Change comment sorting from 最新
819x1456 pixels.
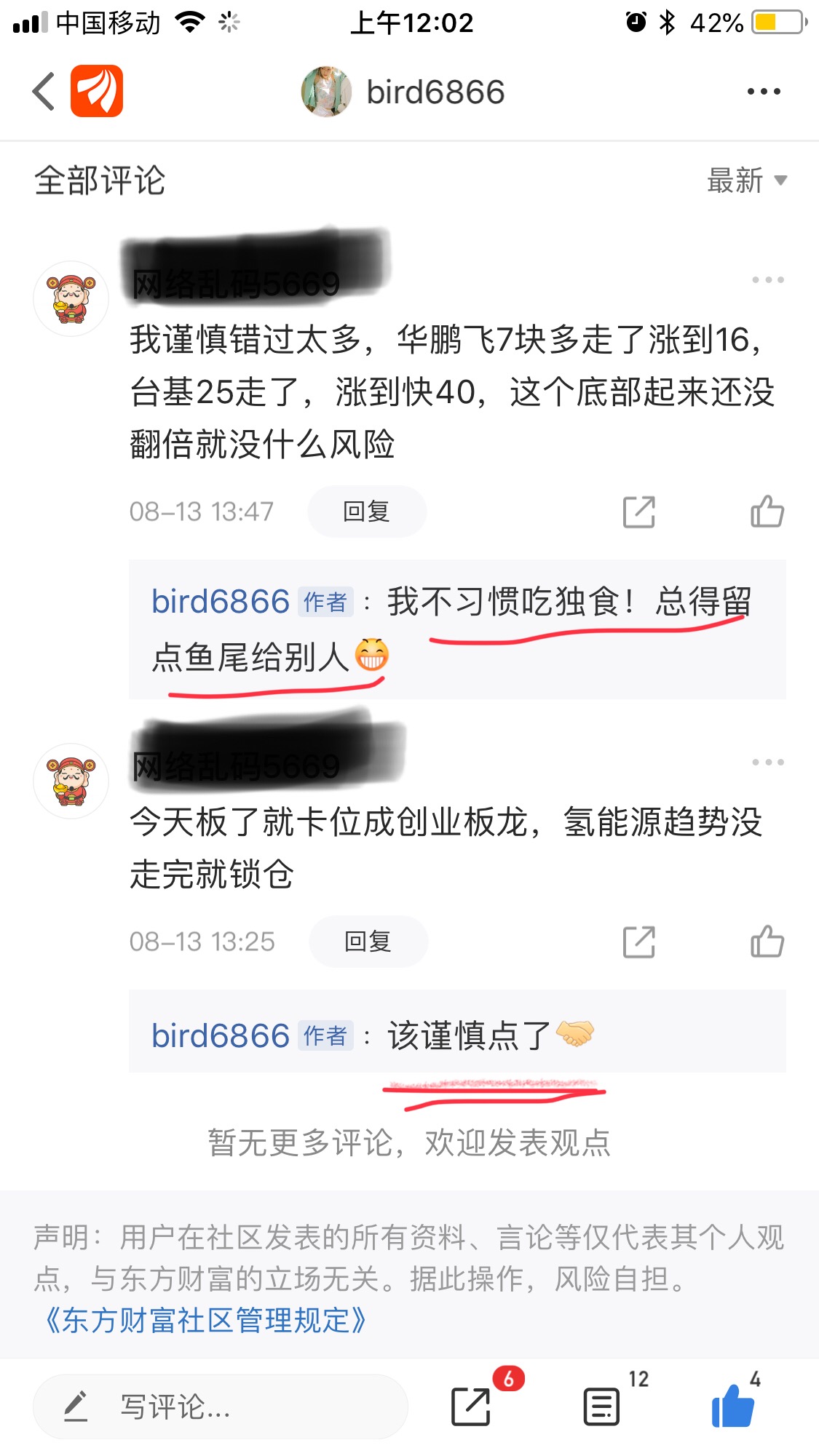tap(747, 180)
